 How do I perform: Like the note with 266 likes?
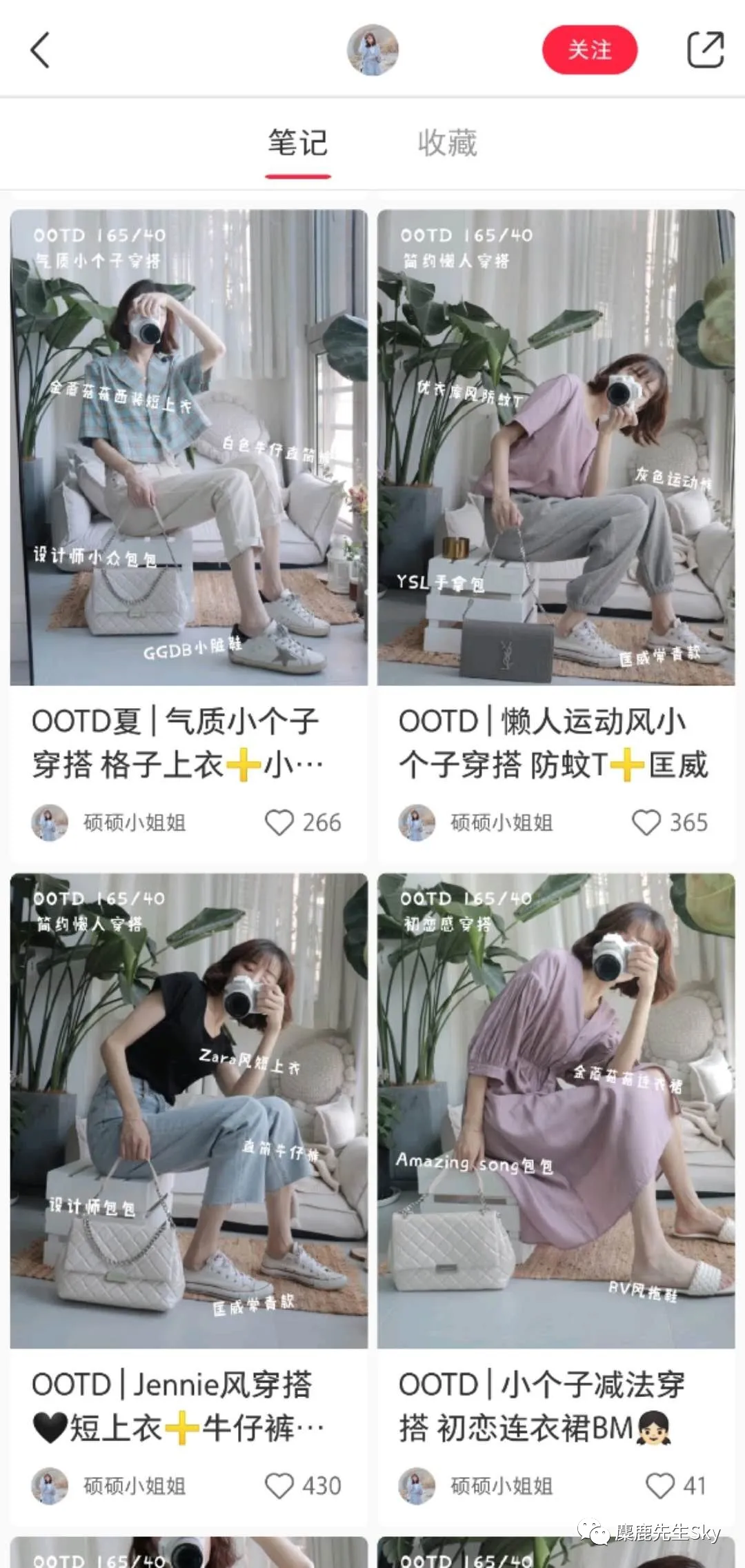click(279, 822)
